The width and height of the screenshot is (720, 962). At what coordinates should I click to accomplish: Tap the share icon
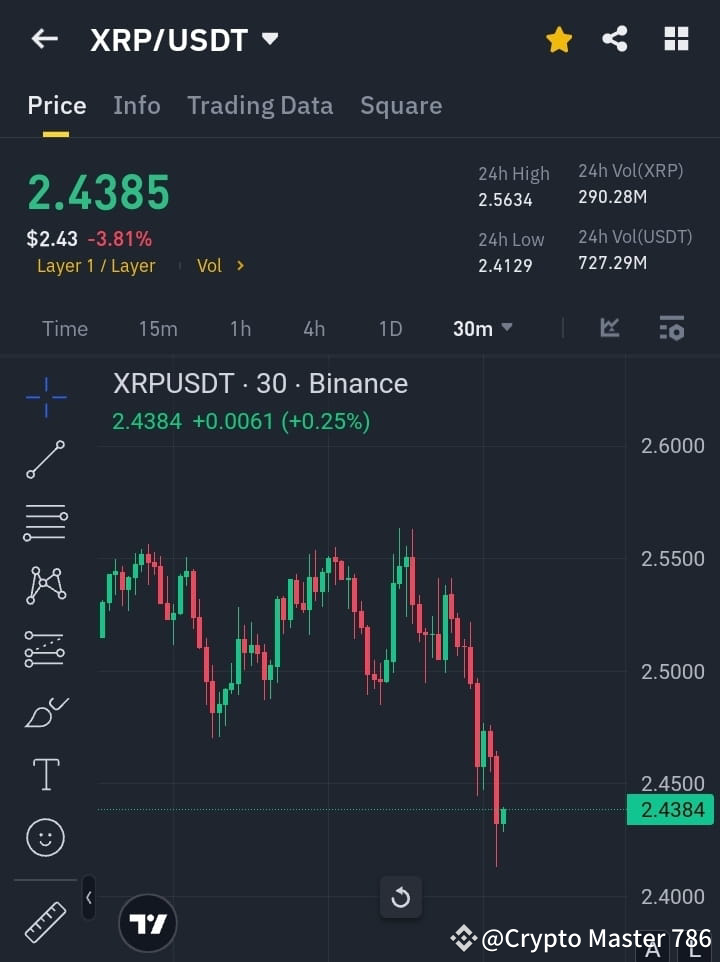615,39
